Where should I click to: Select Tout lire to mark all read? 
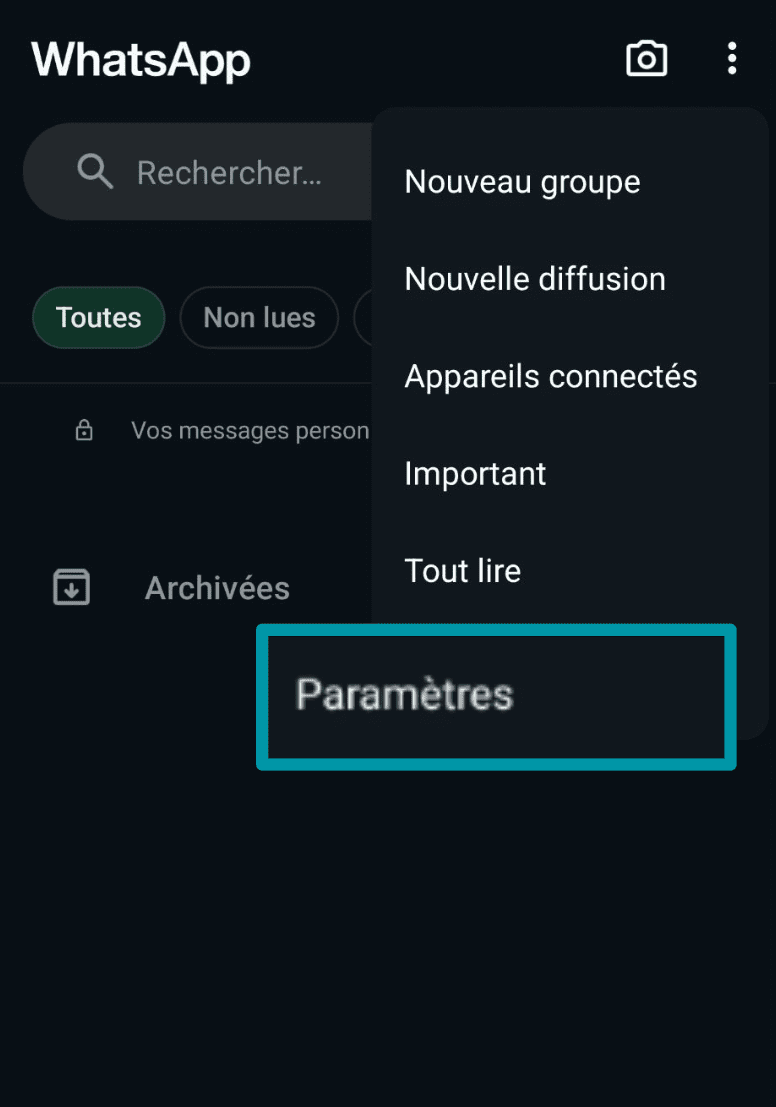pos(462,571)
